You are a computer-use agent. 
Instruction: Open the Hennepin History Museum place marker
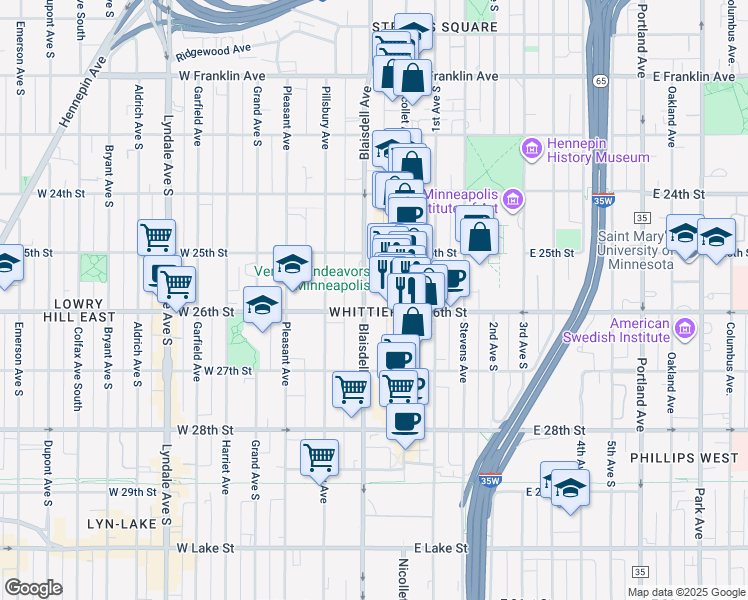pyautogui.click(x=531, y=150)
